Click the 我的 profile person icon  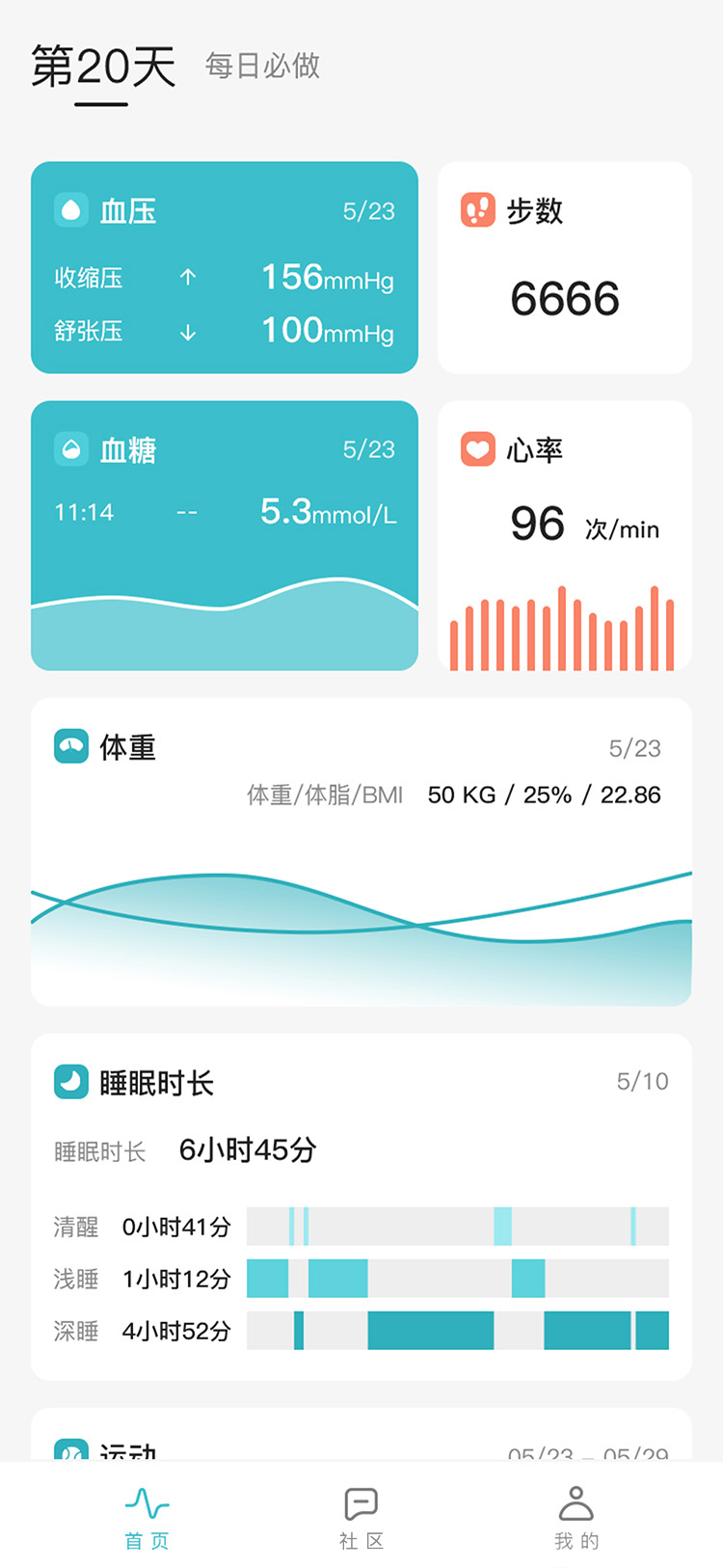point(576,1502)
